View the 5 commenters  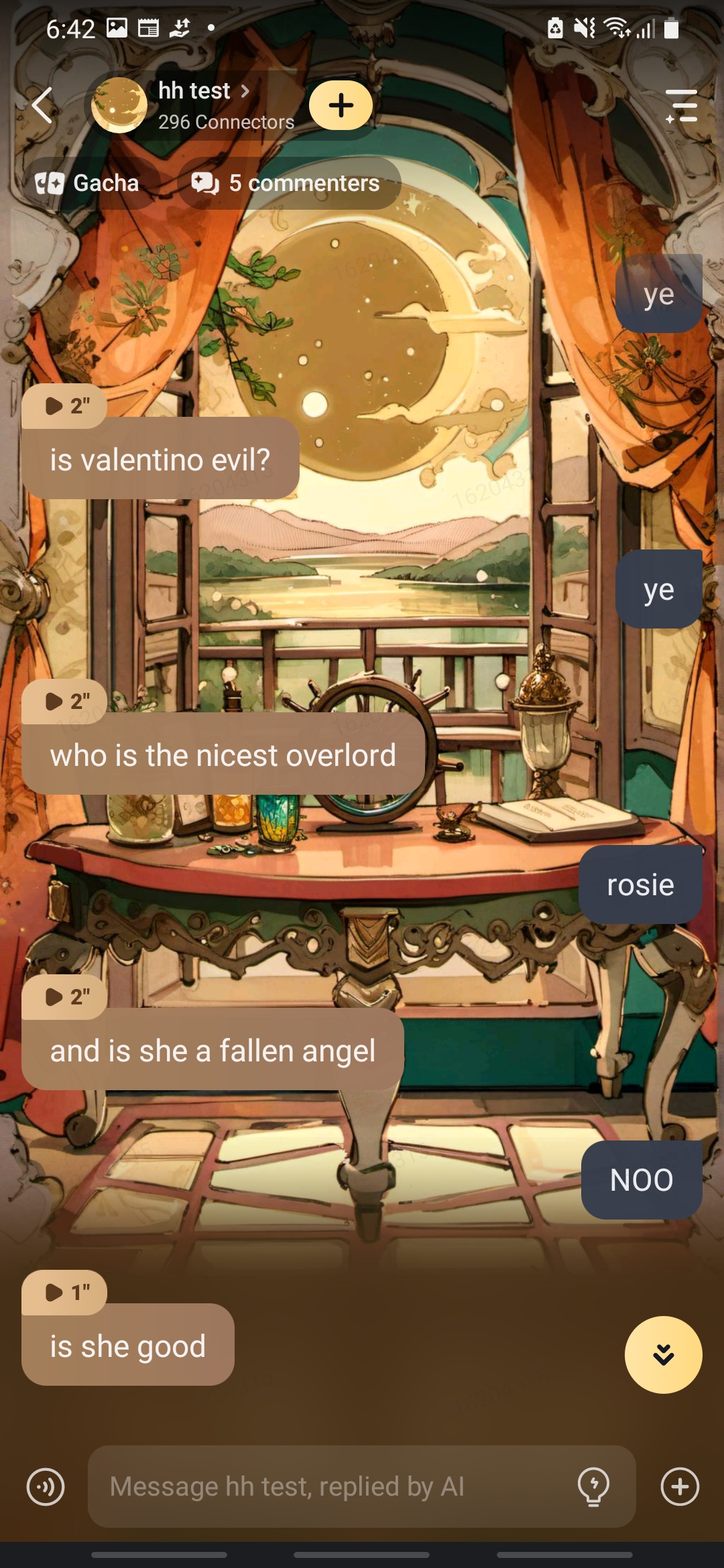pos(286,183)
